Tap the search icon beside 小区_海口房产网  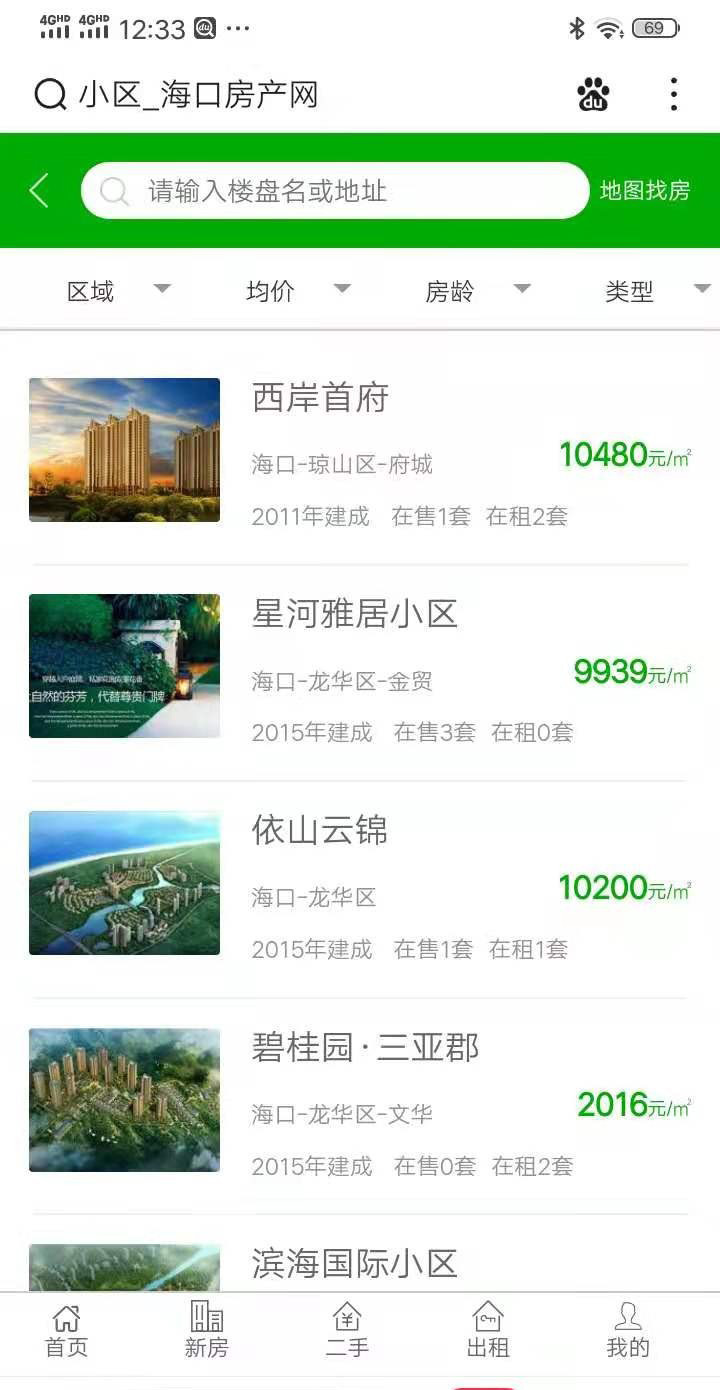(x=50, y=95)
